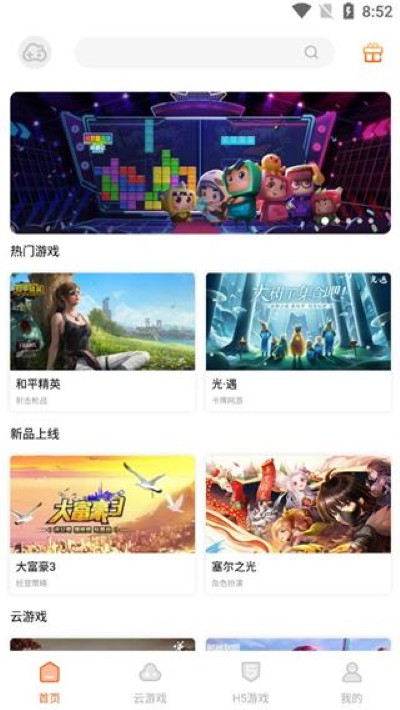400x710 pixels.
Task: Open the 光·遇 game card
Action: (298, 342)
